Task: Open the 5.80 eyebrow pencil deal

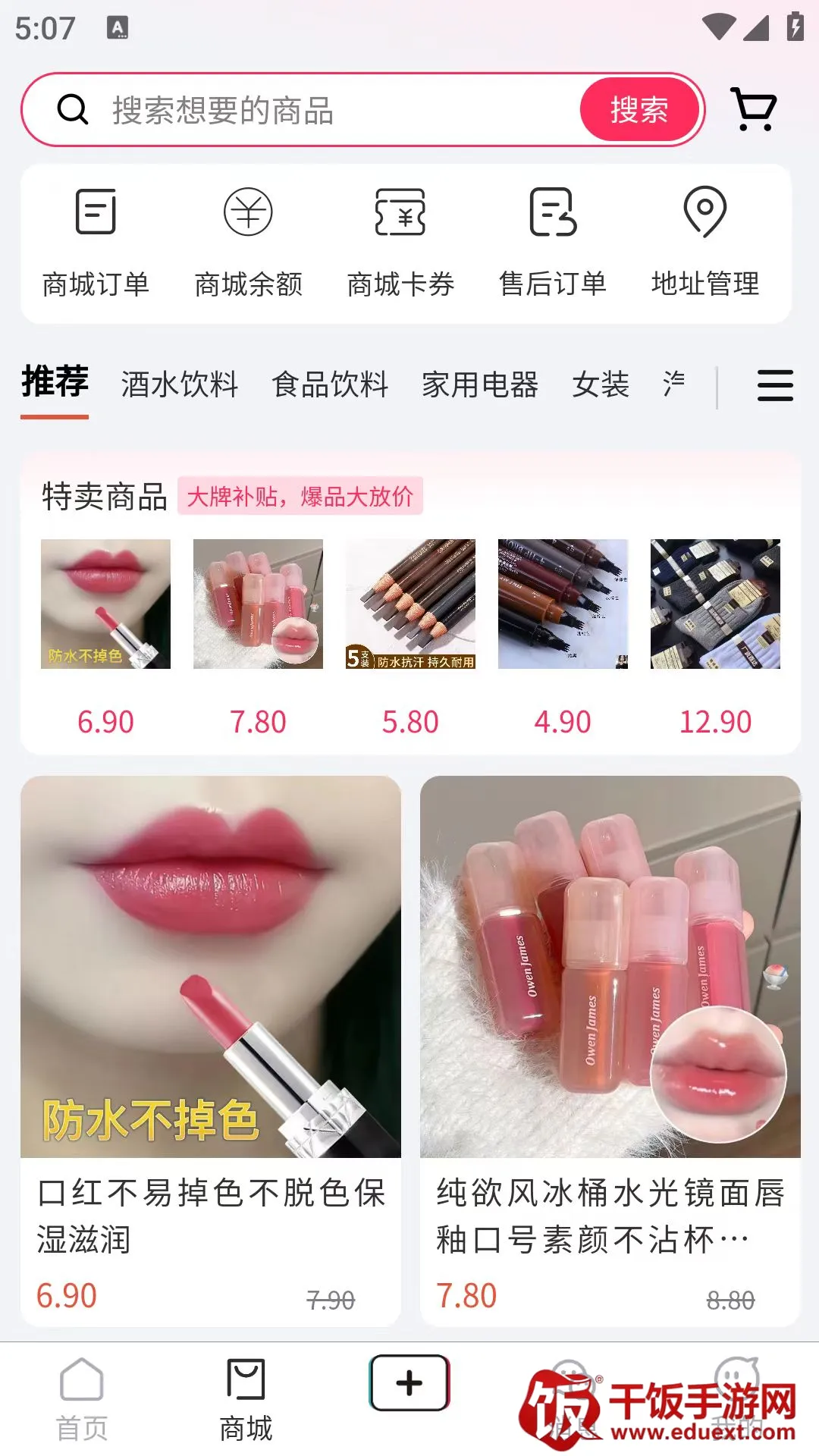Action: pyautogui.click(x=410, y=604)
